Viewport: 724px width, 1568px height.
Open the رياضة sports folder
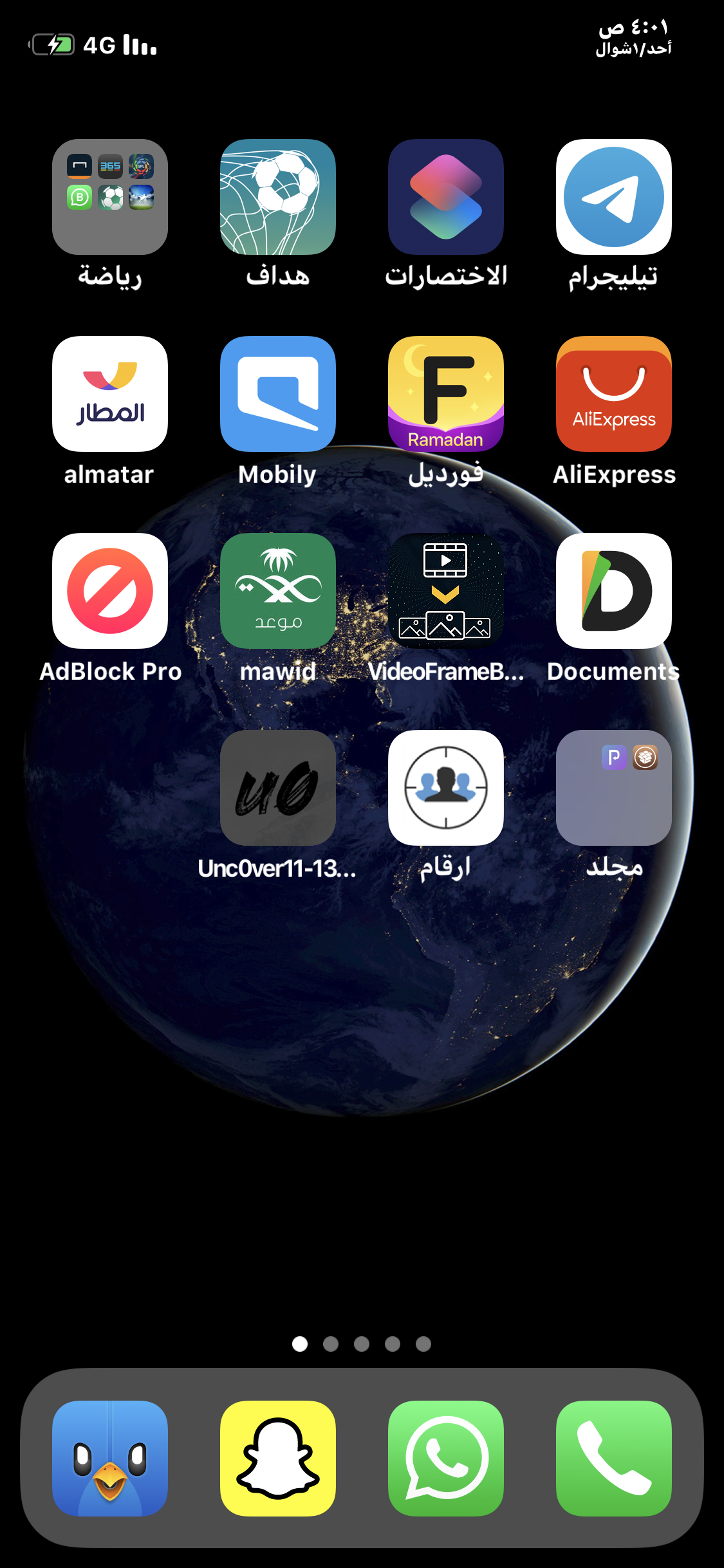pos(110,197)
